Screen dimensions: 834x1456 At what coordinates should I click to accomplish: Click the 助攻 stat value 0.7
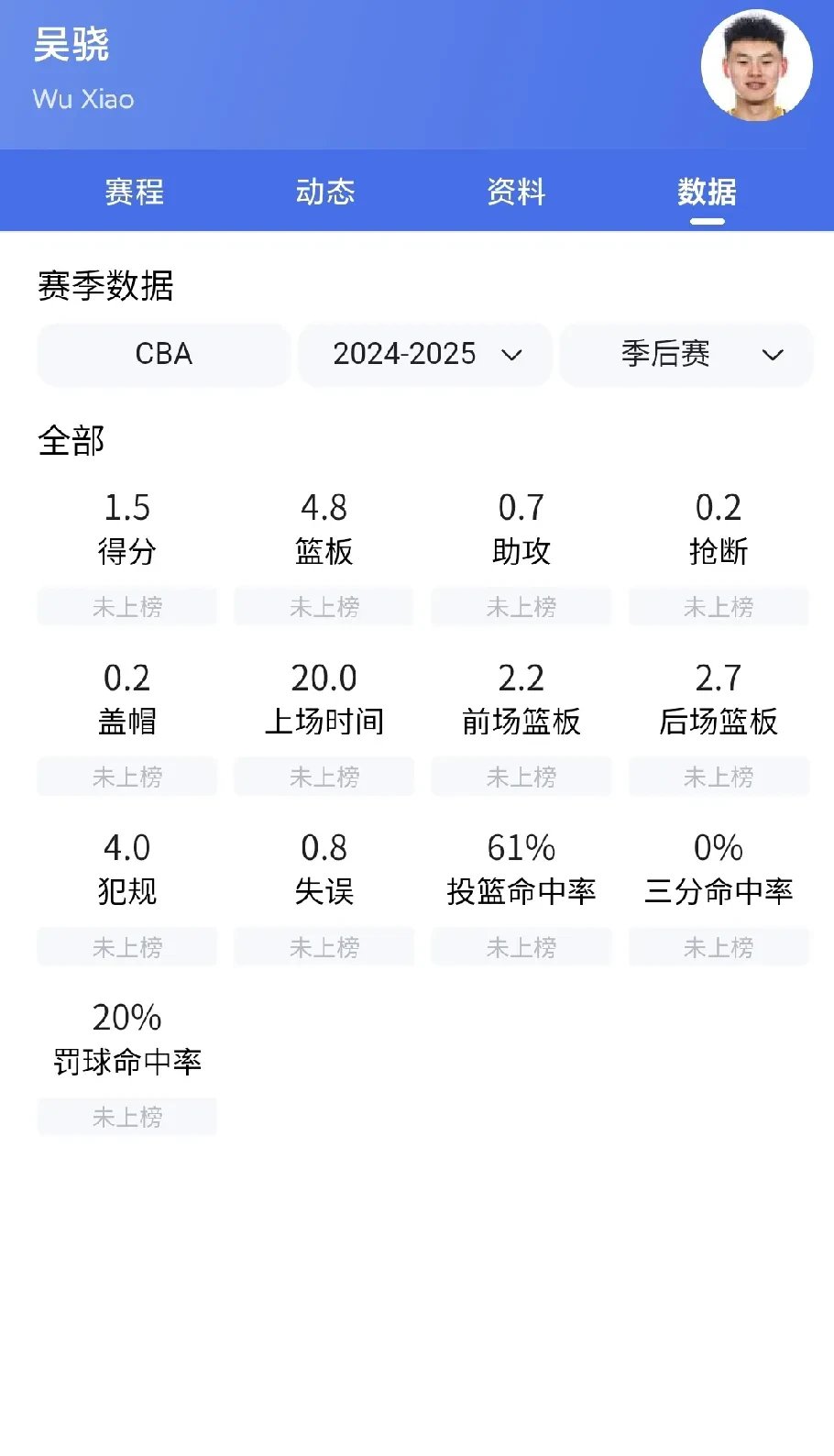tap(521, 507)
